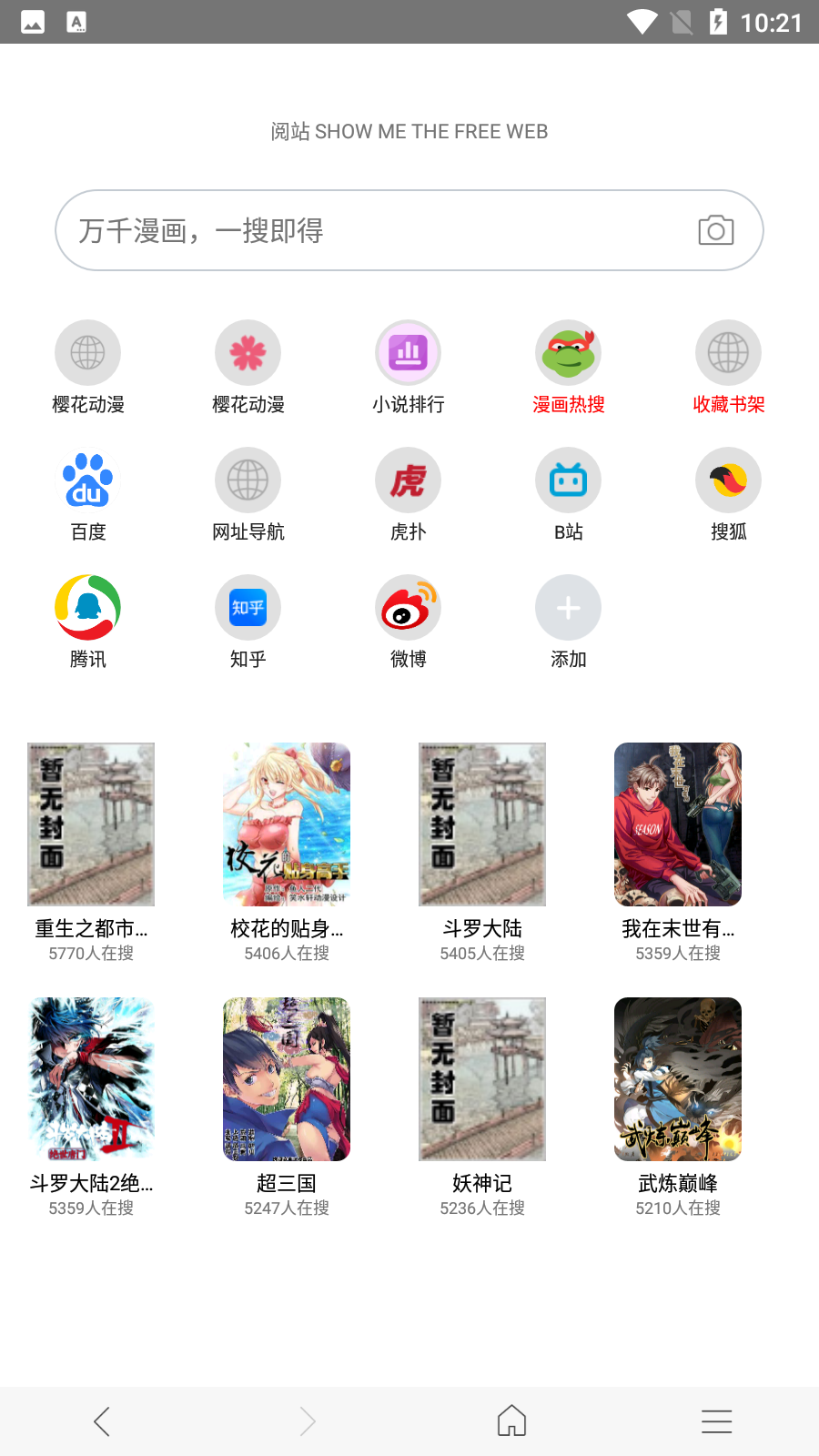Viewport: 819px width, 1456px height.
Task: Open the browser menu at bottom right
Action: click(x=716, y=1421)
